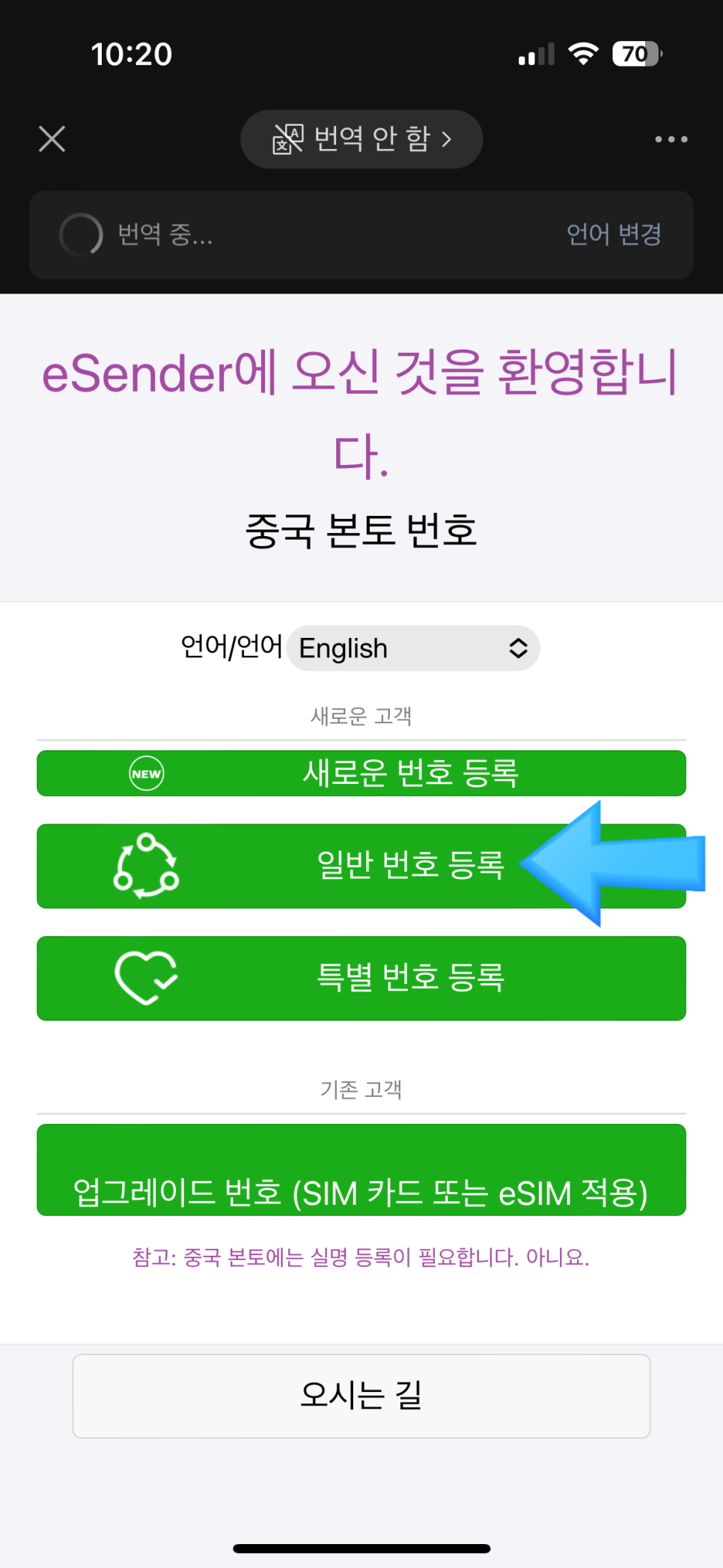Choose 일반 번호 등록
723x1568 pixels.
(361, 866)
